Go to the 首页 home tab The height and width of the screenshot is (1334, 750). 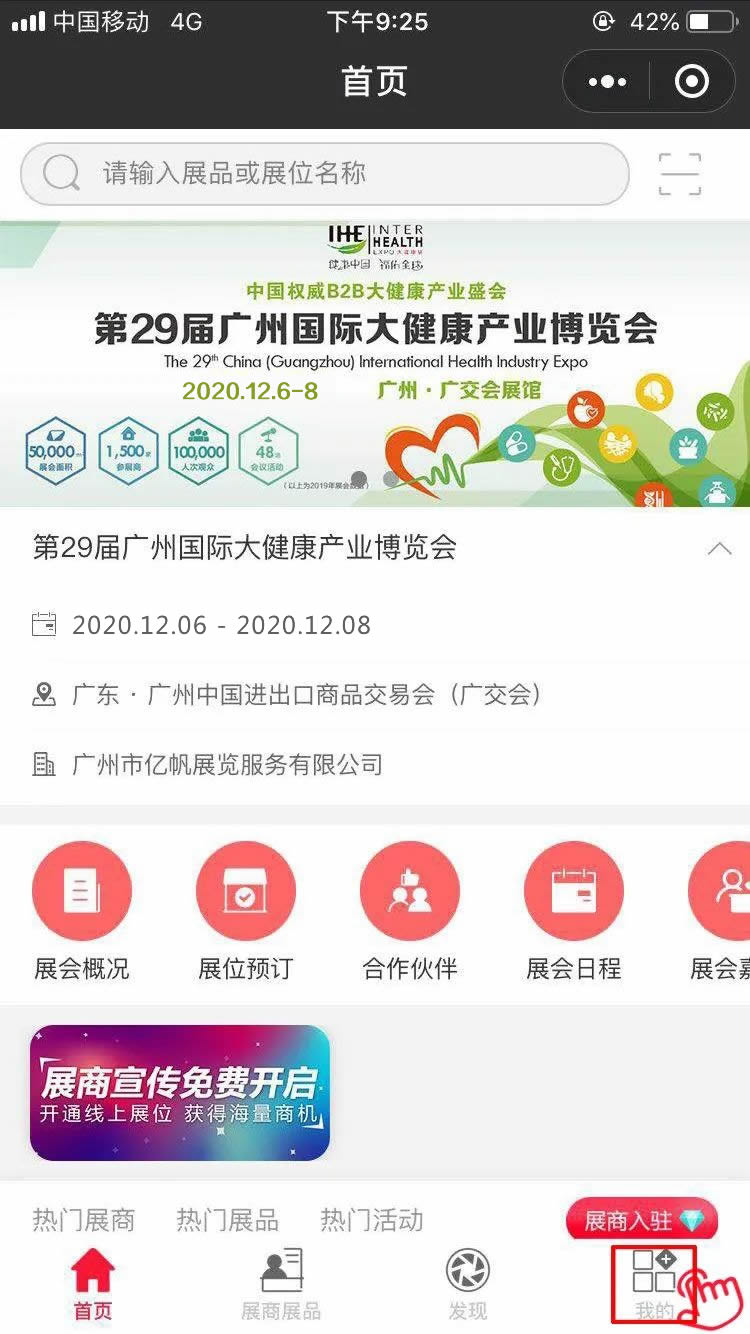click(92, 1285)
